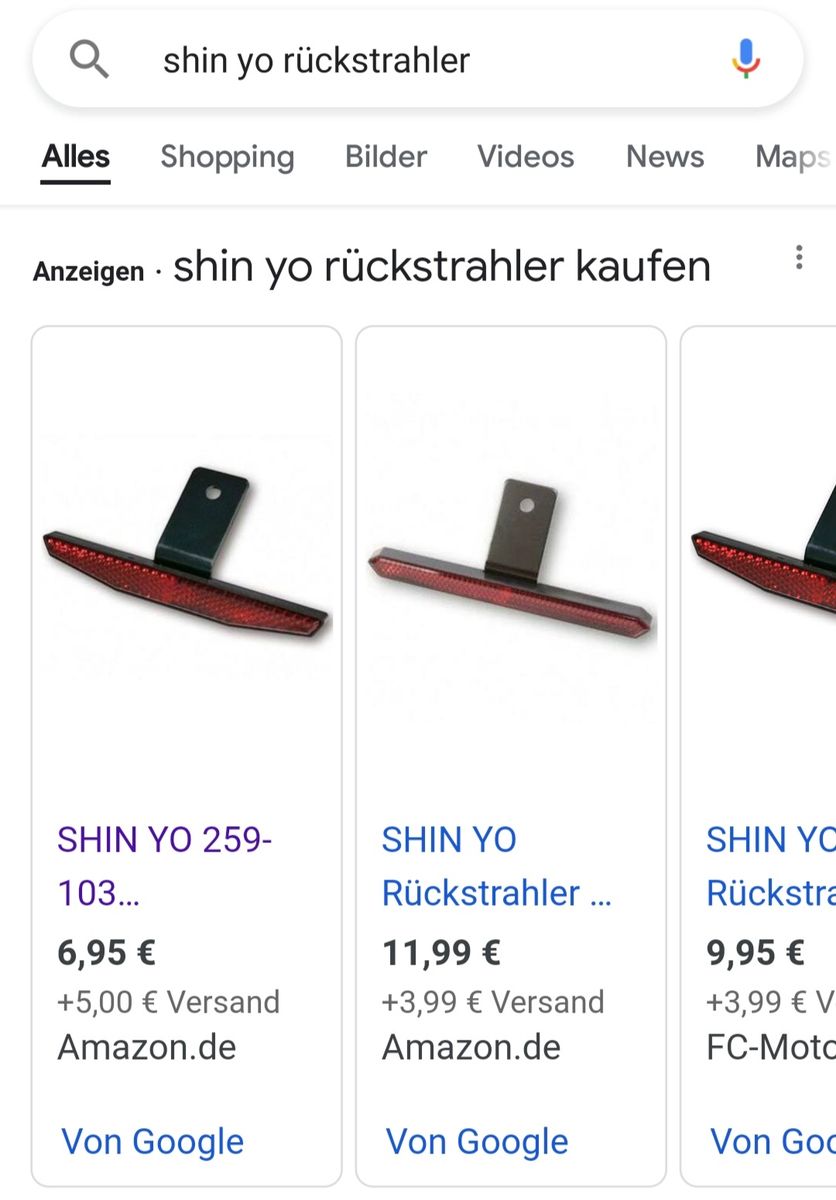Open the ads overflow menu
836x1200 pixels.
click(x=798, y=258)
